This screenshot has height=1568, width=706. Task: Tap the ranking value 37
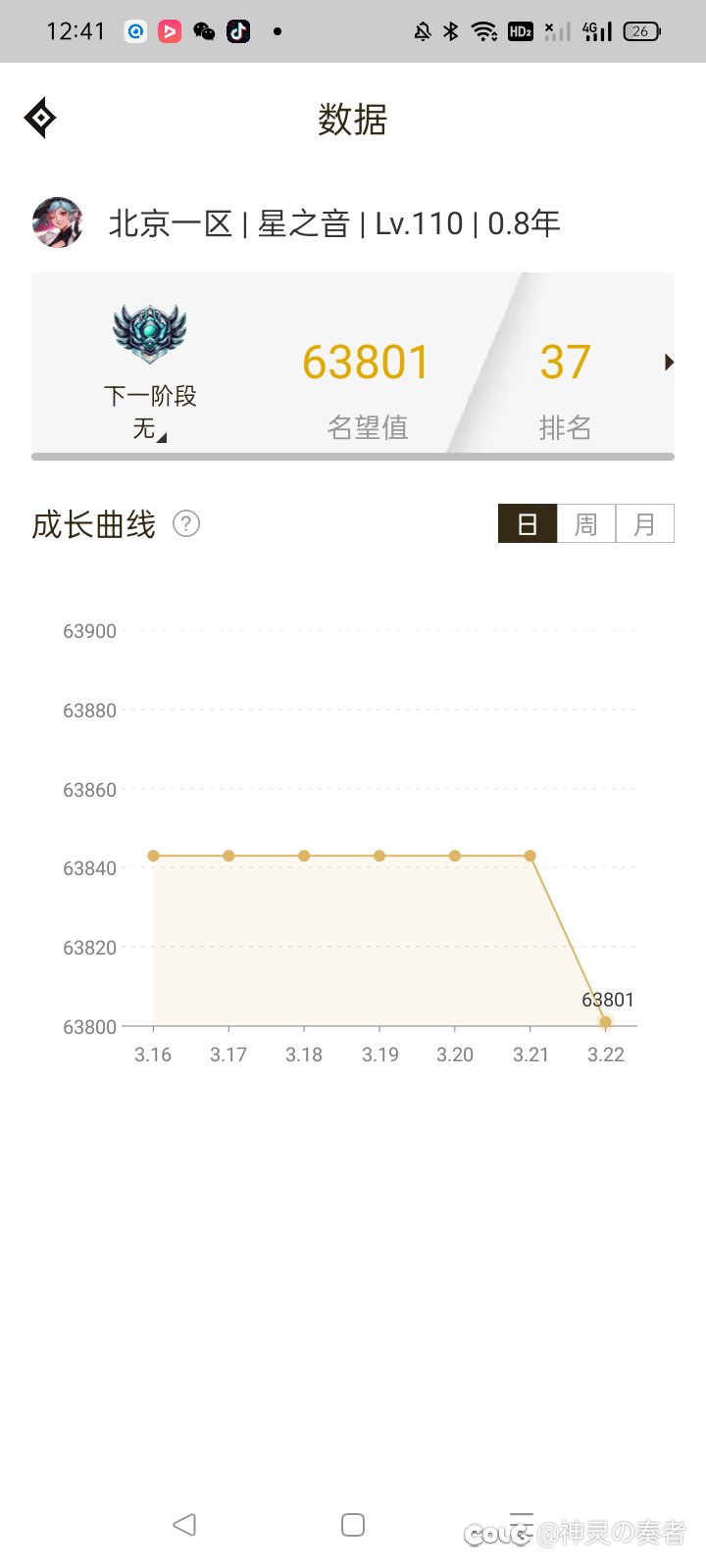(x=566, y=362)
